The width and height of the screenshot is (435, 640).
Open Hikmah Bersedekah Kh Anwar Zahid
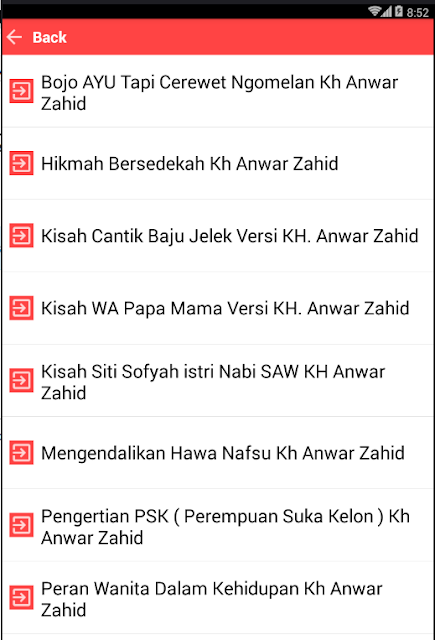(x=218, y=164)
